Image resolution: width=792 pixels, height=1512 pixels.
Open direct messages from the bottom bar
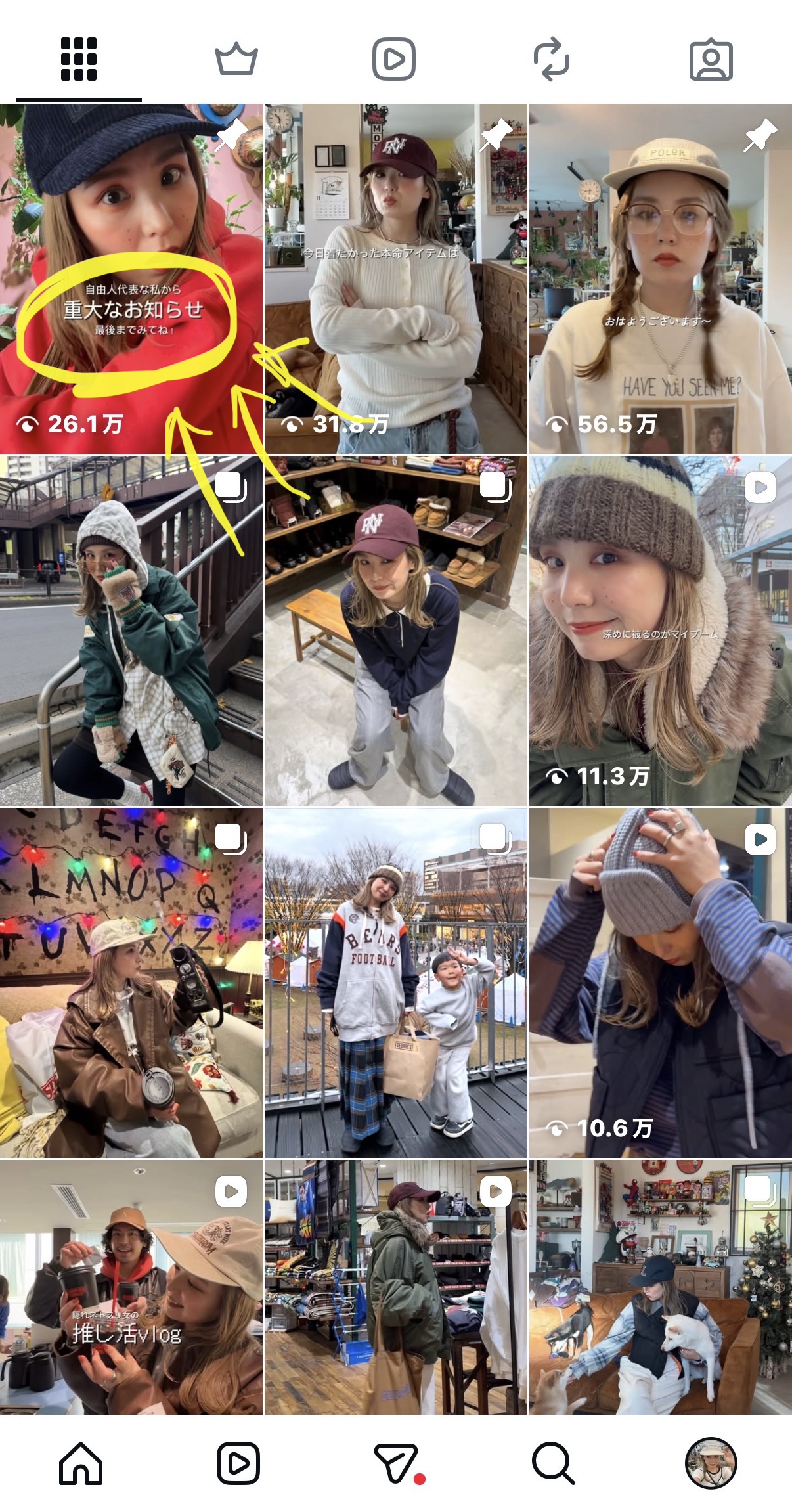click(396, 1463)
